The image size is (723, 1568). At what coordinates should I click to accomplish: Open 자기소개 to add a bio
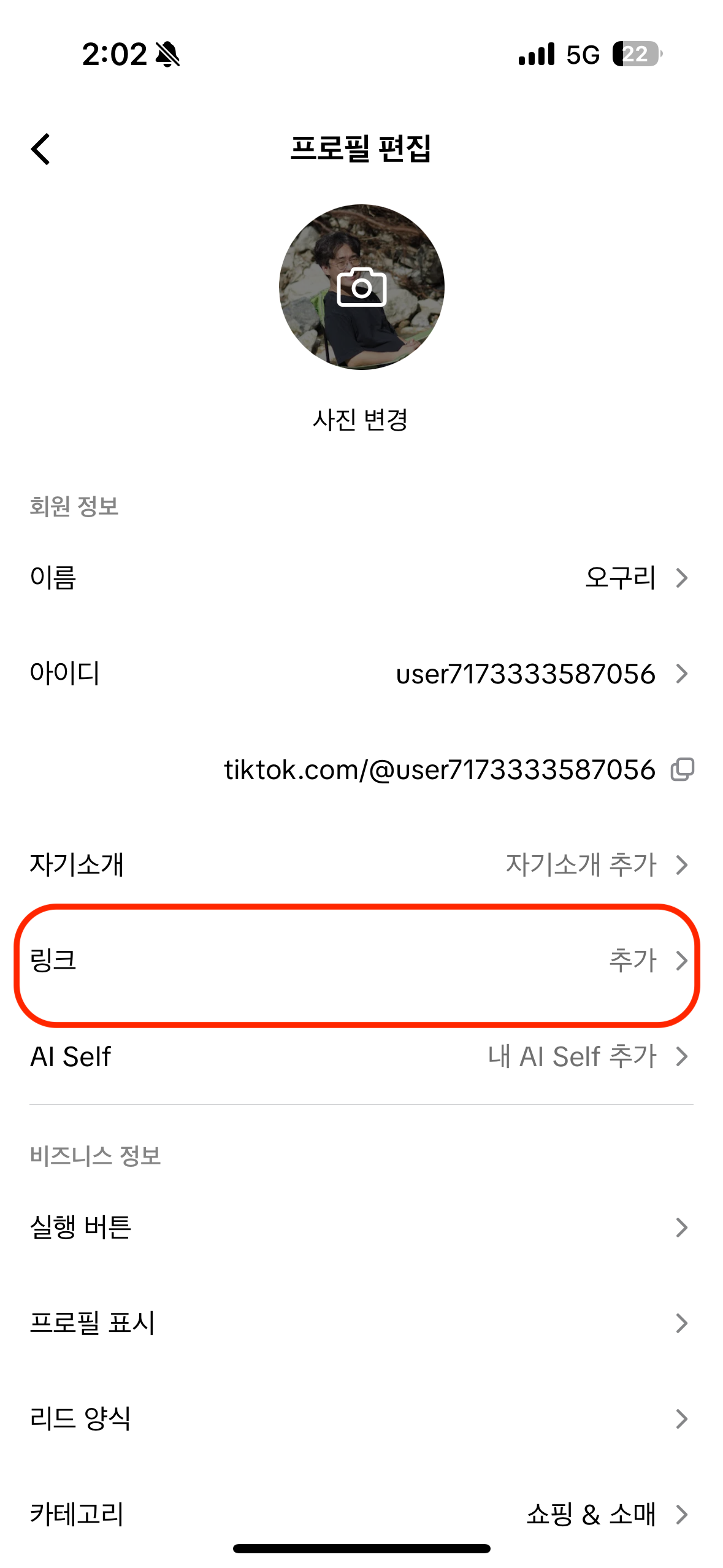click(362, 865)
